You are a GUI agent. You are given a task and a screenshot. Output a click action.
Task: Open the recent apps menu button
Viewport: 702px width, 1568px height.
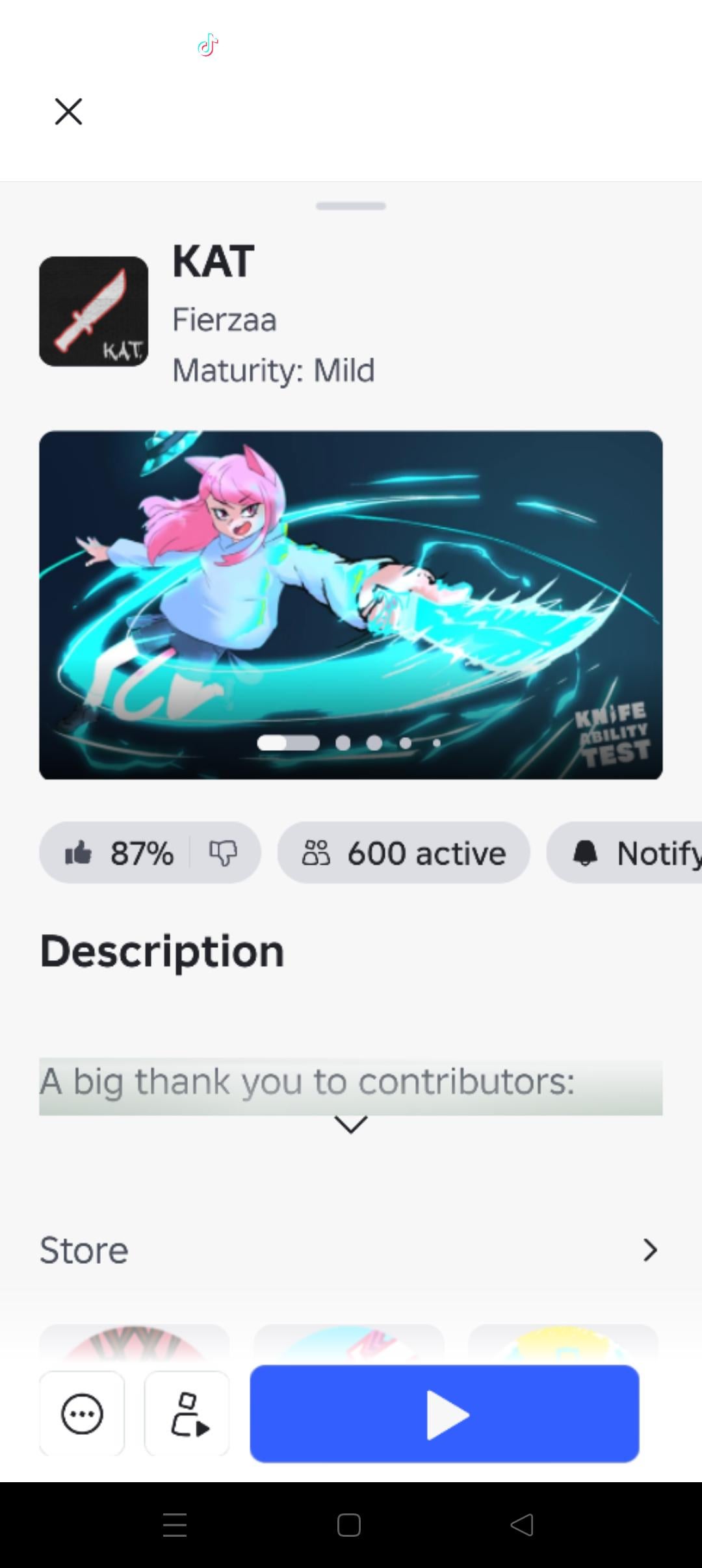[x=175, y=1524]
